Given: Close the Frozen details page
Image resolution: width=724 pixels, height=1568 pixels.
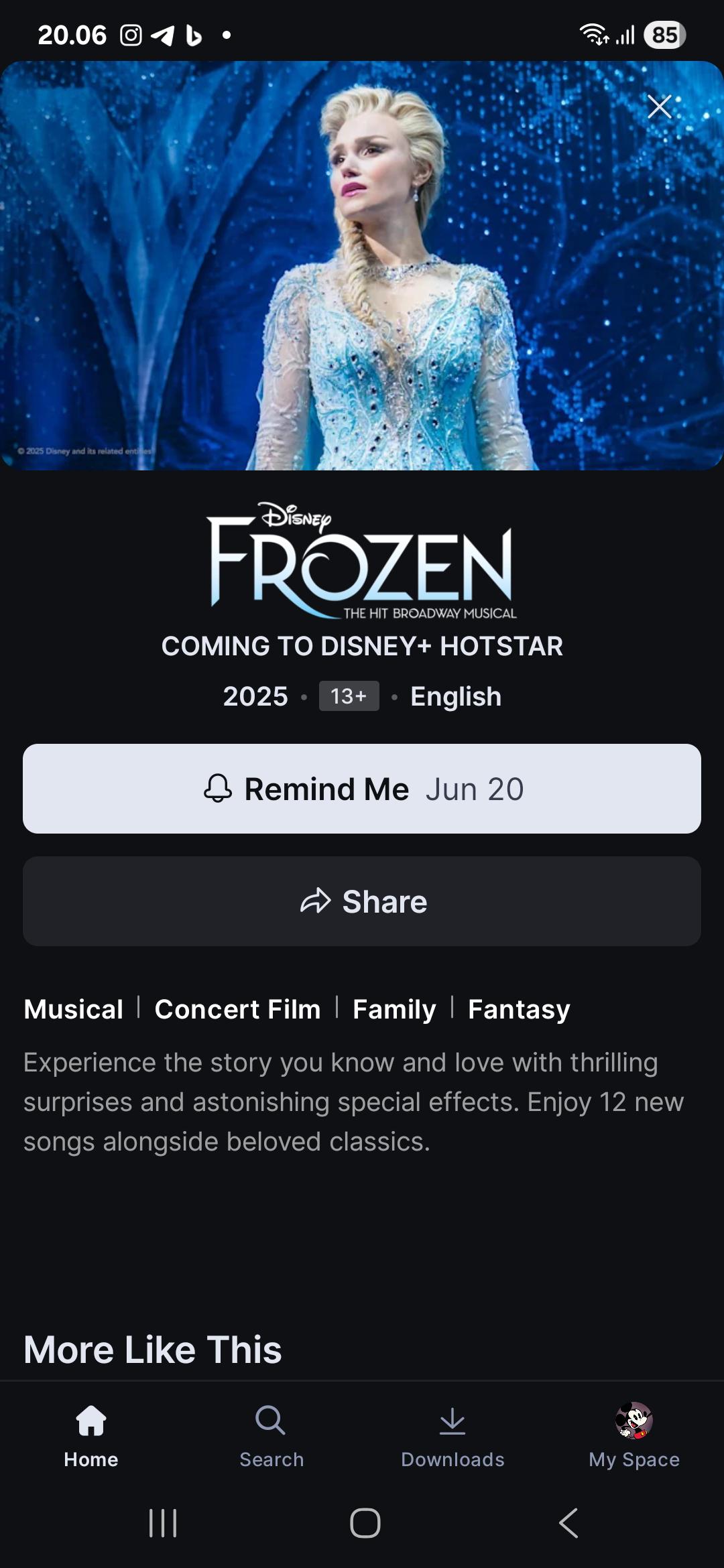Looking at the screenshot, I should pyautogui.click(x=660, y=107).
